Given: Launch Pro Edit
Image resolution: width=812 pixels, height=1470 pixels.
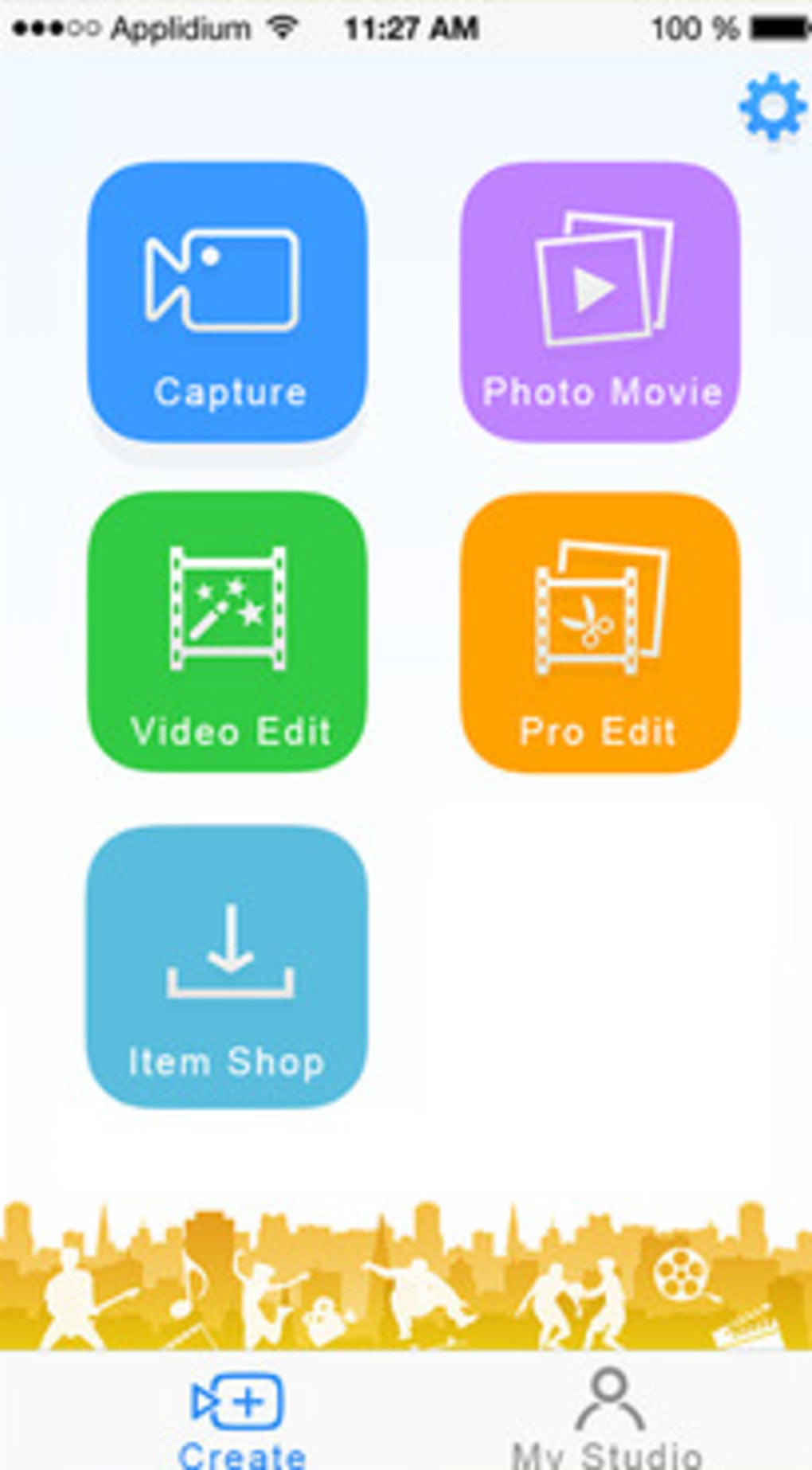Looking at the screenshot, I should tap(601, 632).
